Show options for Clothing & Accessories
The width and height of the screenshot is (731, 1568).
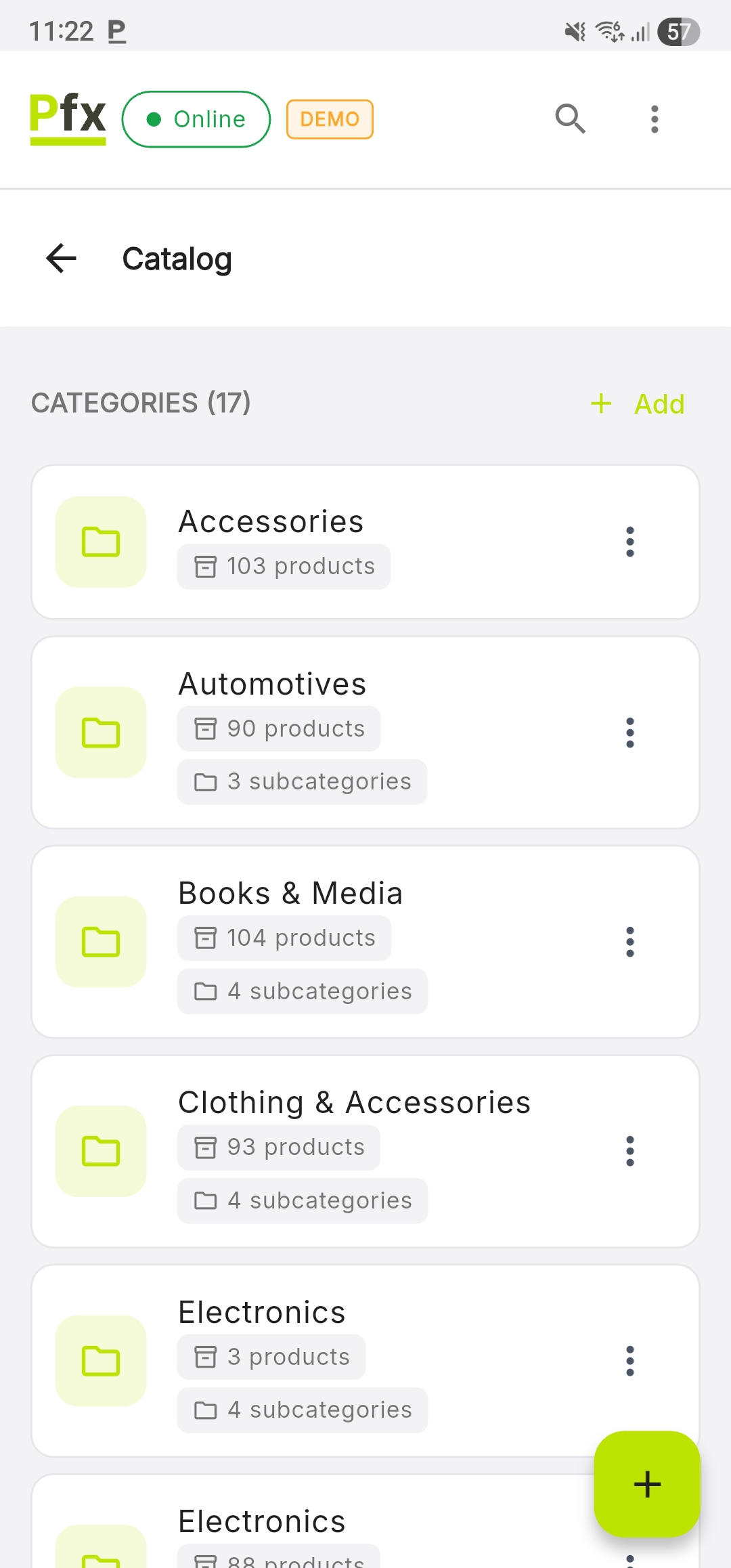[x=629, y=1151]
